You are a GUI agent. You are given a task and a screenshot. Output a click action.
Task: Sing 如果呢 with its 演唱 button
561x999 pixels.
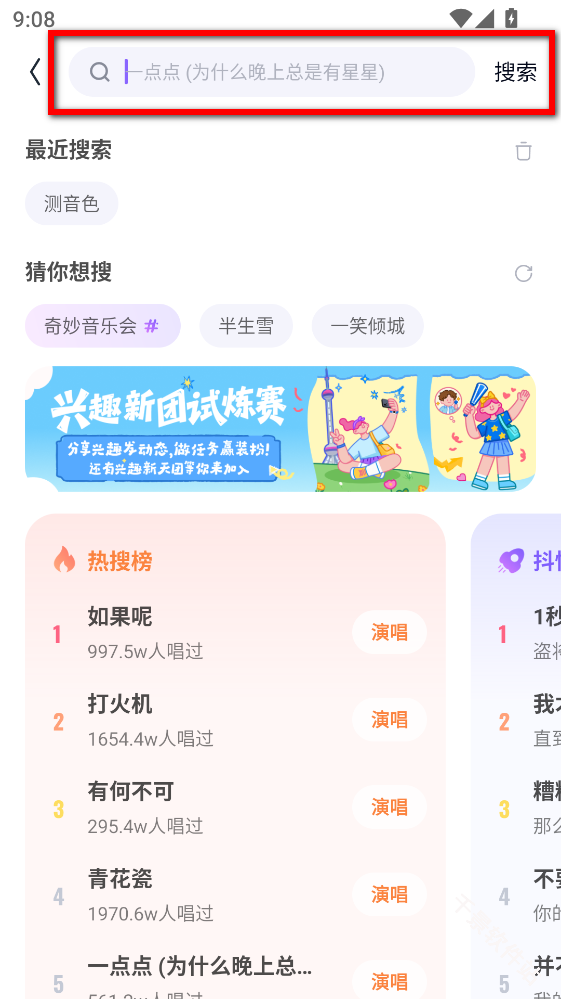(x=389, y=633)
